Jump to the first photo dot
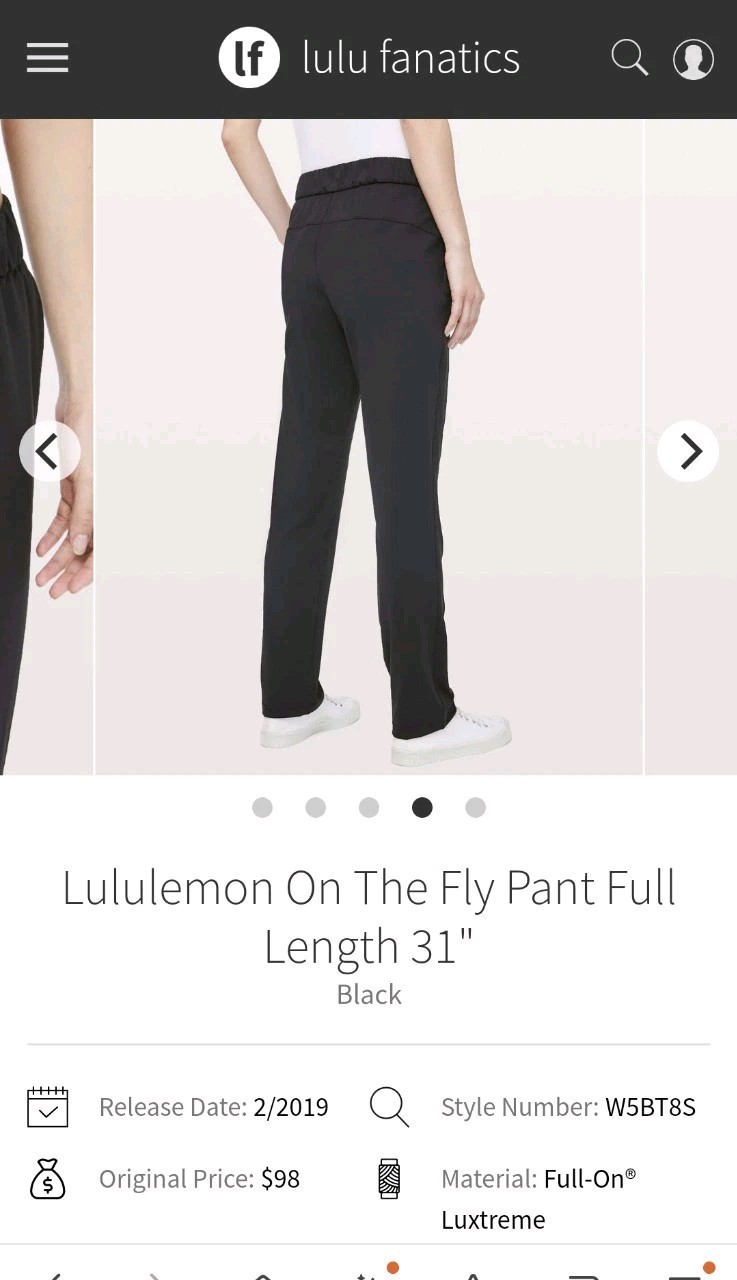 pyautogui.click(x=262, y=807)
